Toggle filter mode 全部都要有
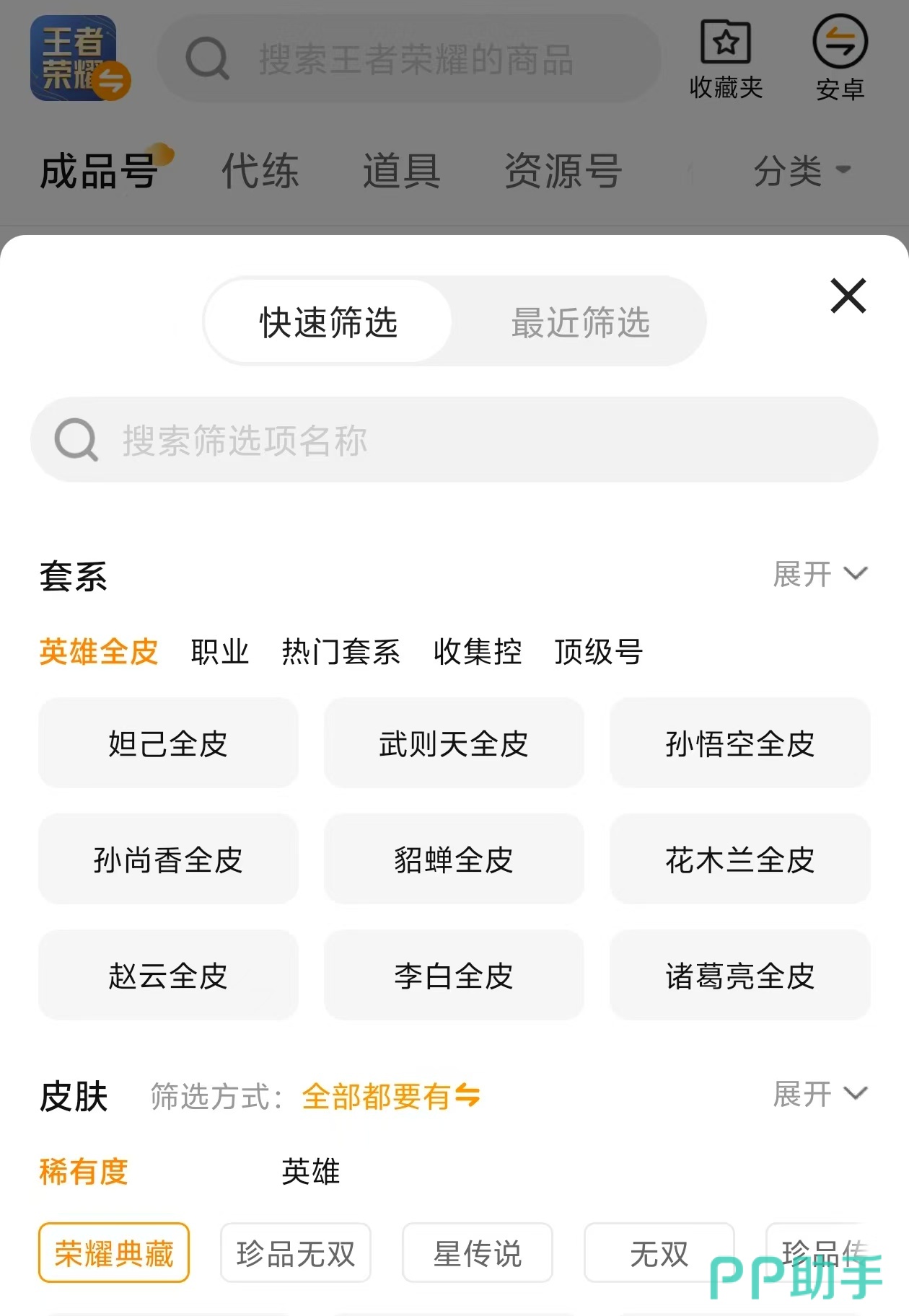 (391, 1096)
